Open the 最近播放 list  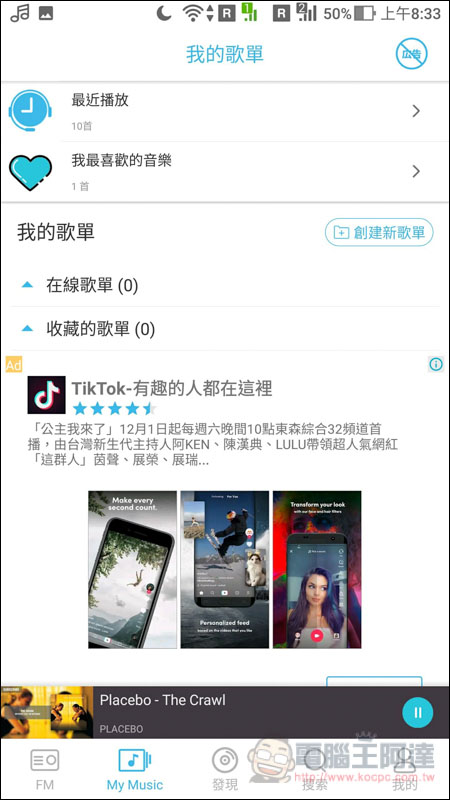click(x=225, y=111)
